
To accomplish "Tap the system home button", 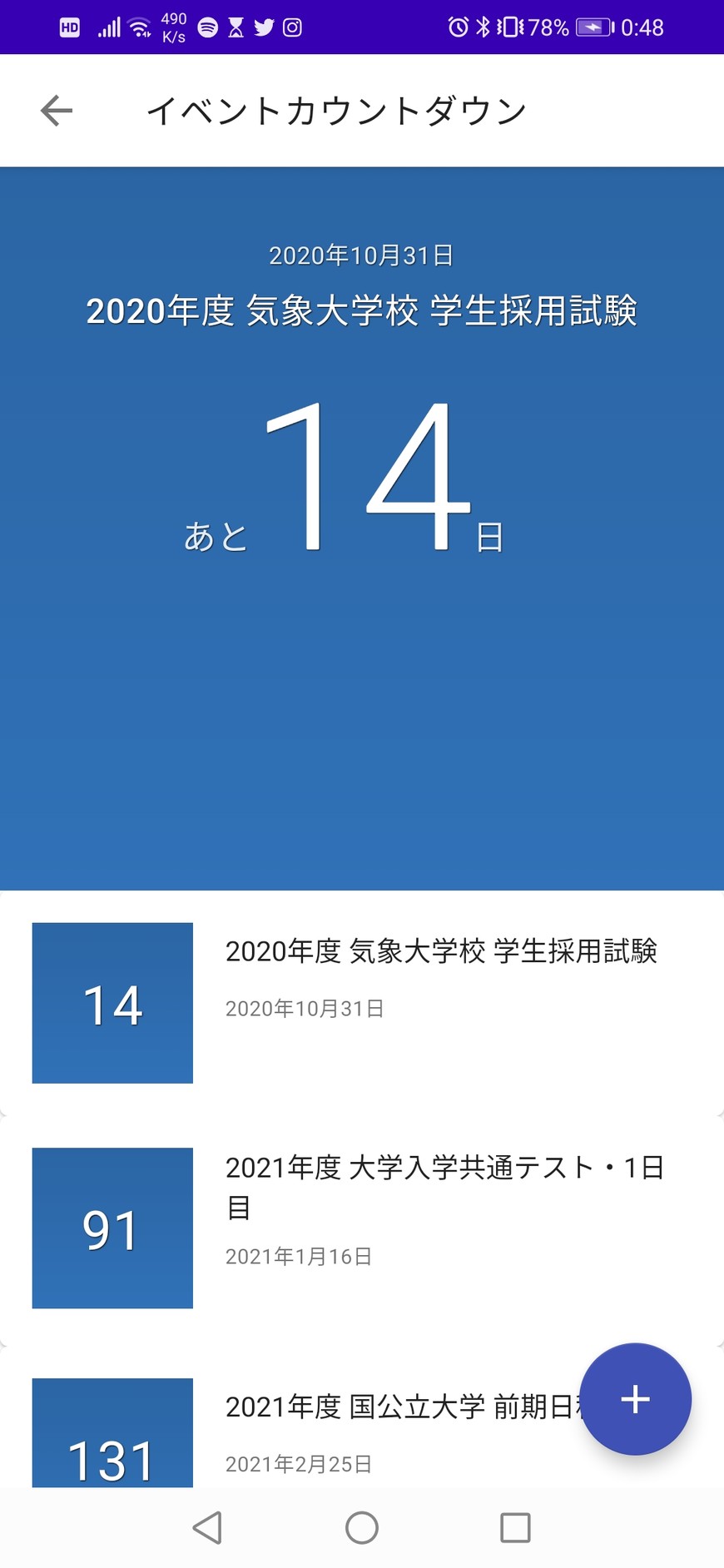I will click(x=361, y=1528).
